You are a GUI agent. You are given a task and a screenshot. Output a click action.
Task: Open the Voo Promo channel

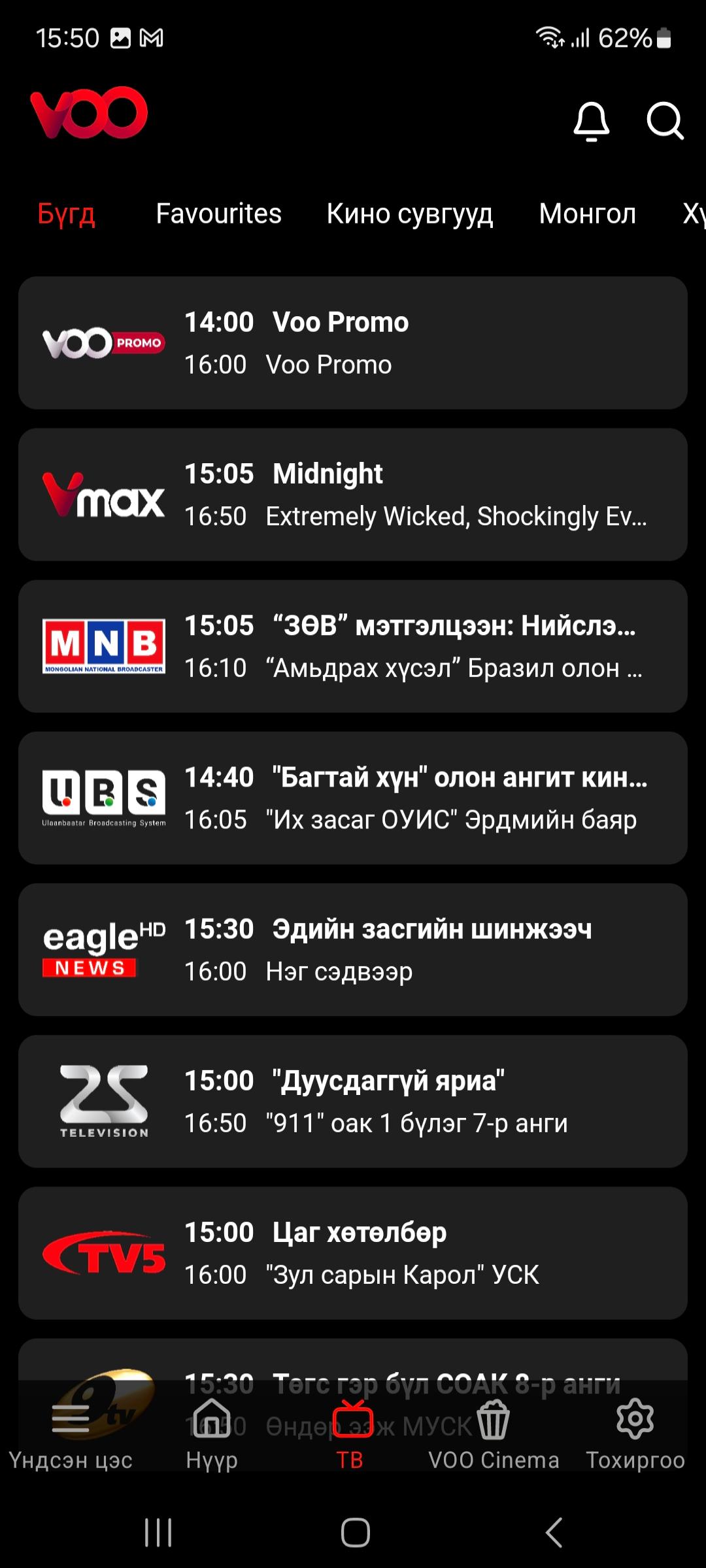pyautogui.click(x=353, y=343)
